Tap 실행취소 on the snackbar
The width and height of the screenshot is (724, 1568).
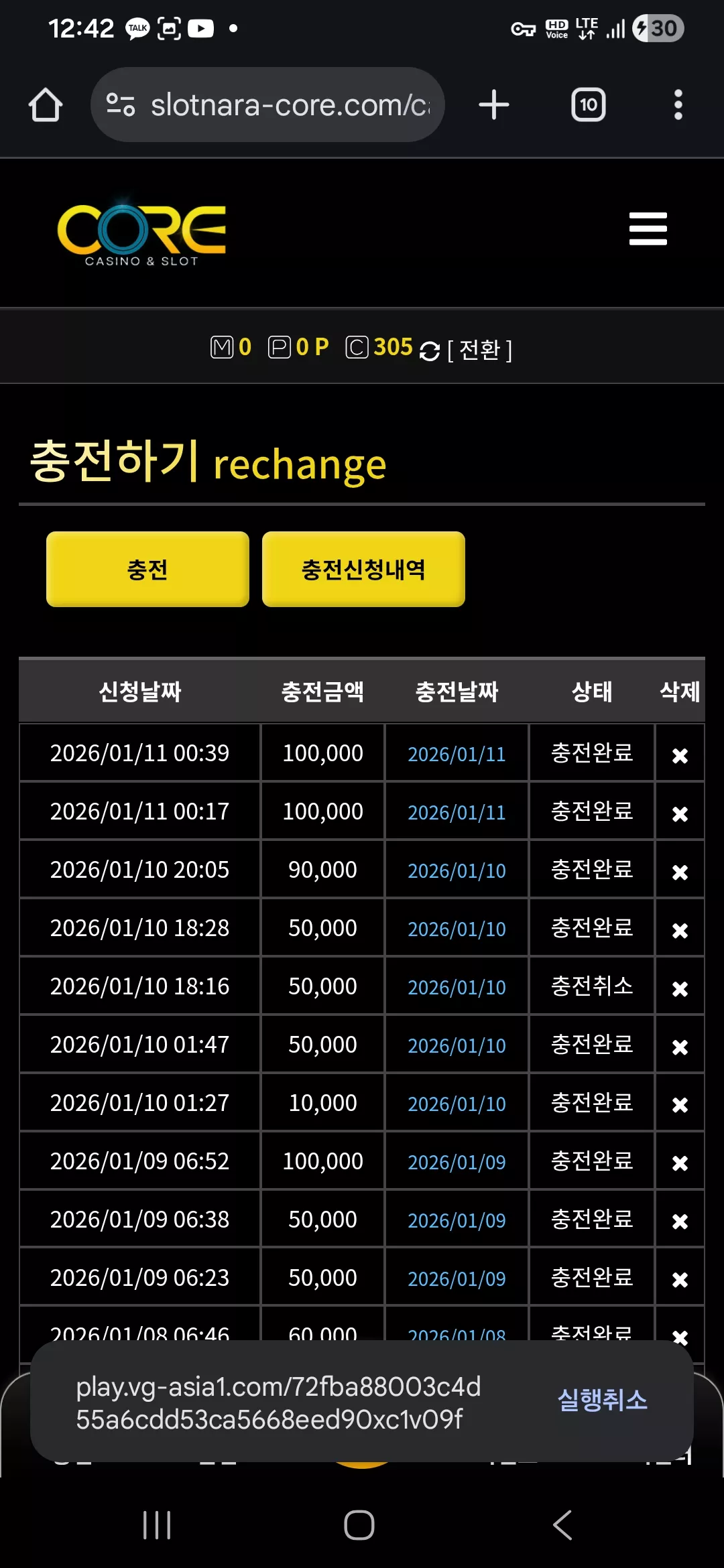pyautogui.click(x=603, y=1400)
